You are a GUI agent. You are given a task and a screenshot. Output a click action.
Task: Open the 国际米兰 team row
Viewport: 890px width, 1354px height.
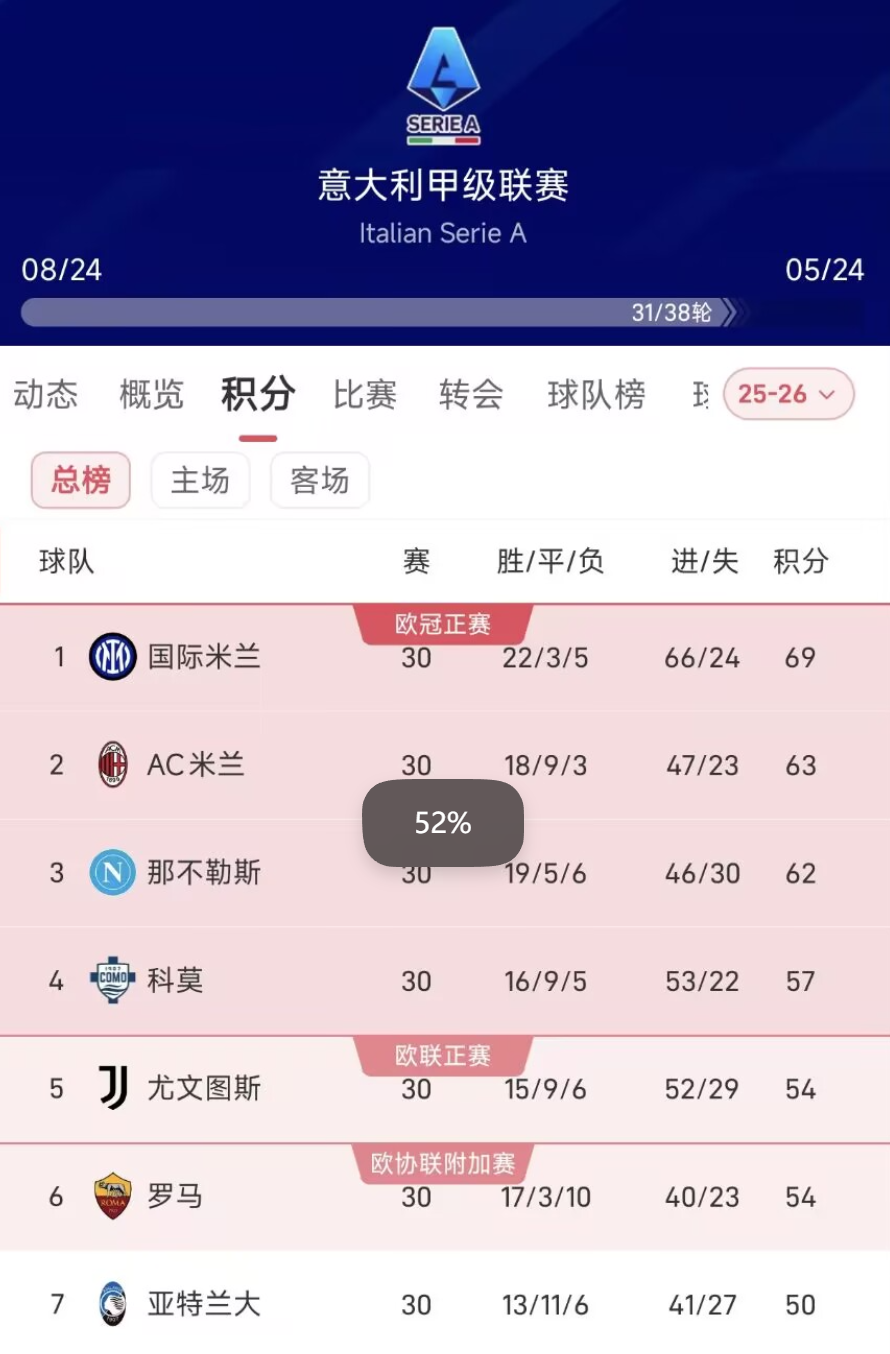coord(204,657)
